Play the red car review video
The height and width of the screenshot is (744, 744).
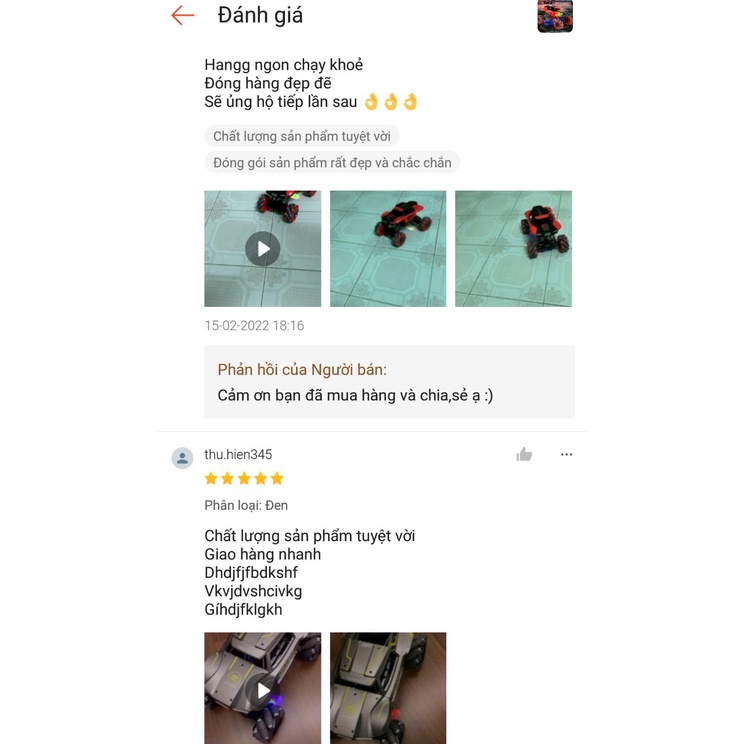point(263,248)
